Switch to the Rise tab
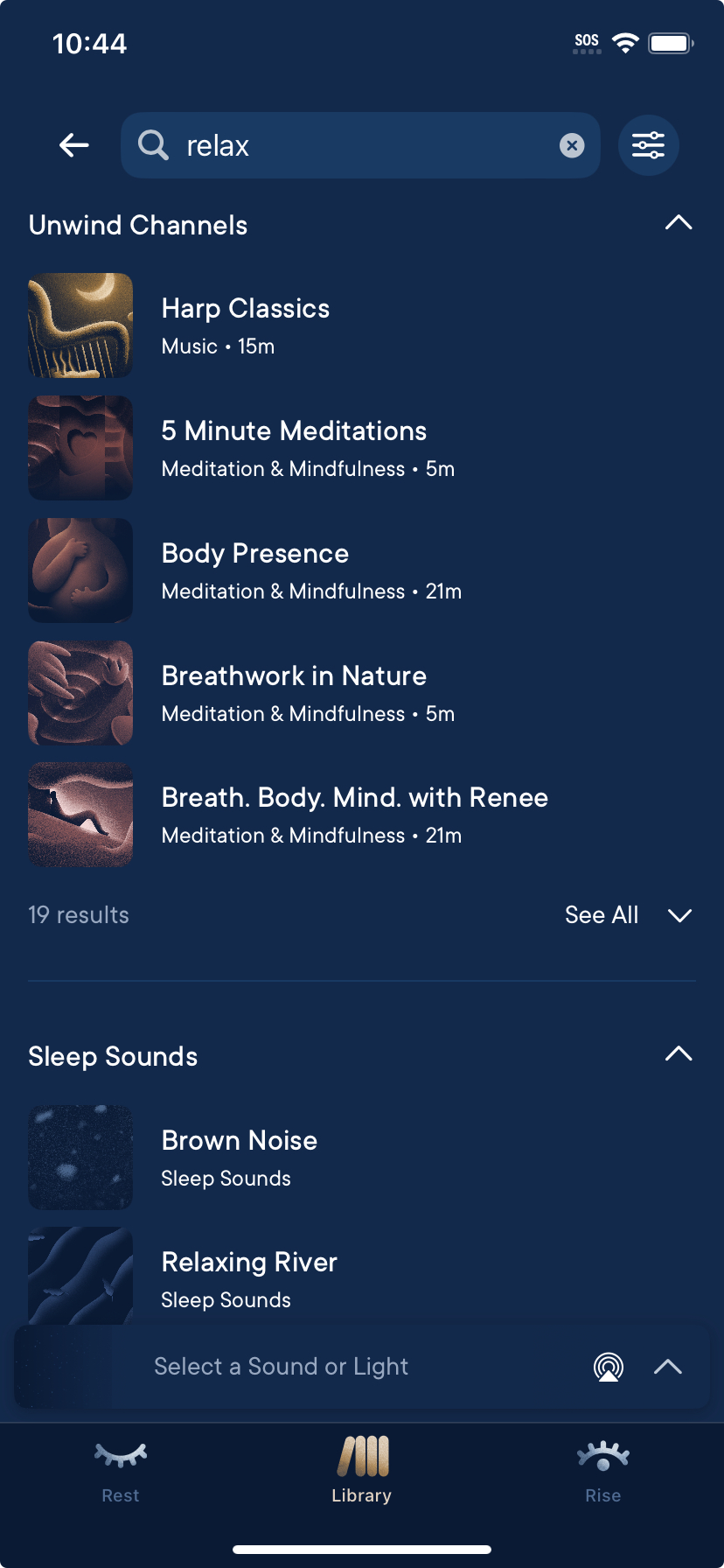Image resolution: width=724 pixels, height=1568 pixels. (603, 1472)
